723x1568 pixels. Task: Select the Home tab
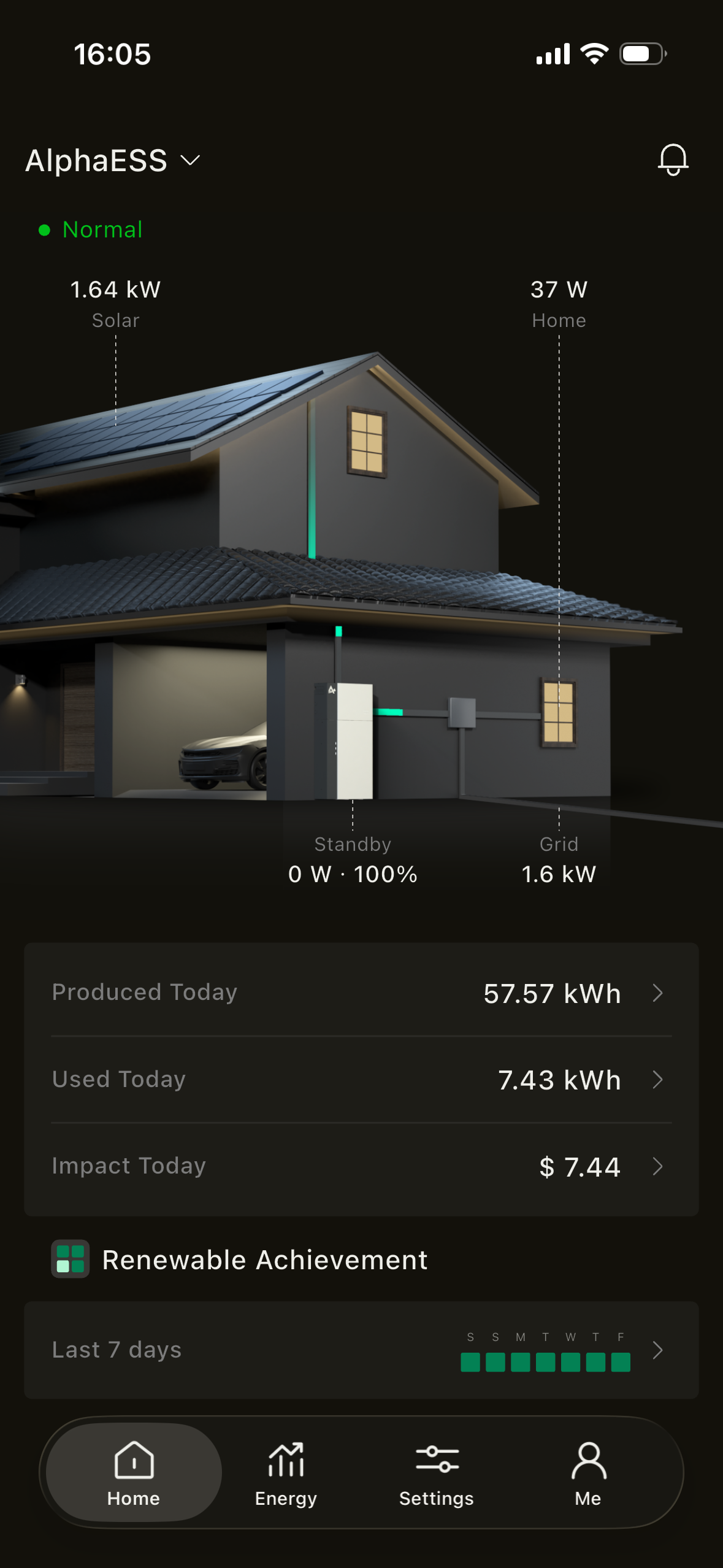pos(134,1473)
